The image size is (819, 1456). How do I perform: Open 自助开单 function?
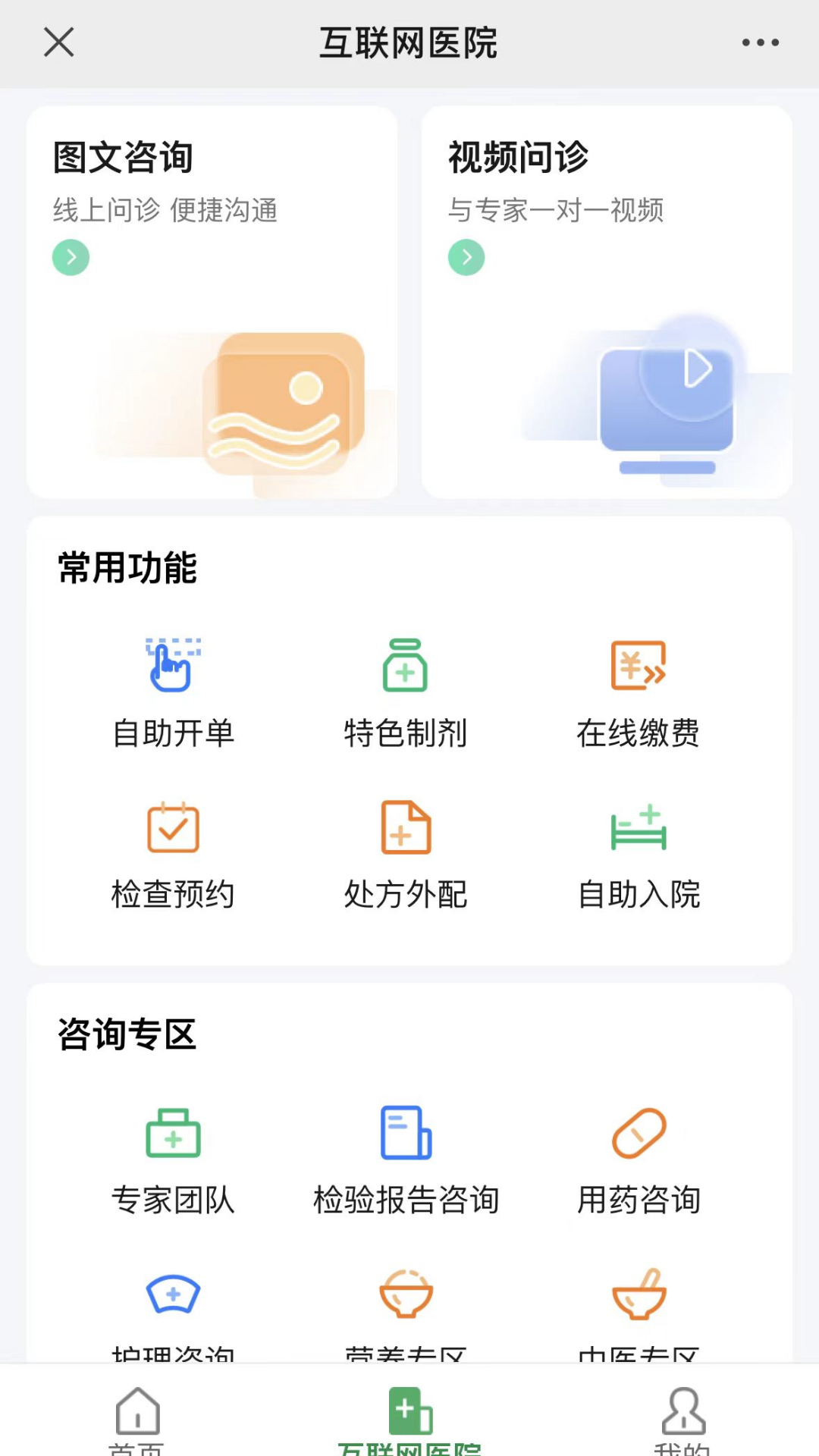pyautogui.click(x=173, y=692)
